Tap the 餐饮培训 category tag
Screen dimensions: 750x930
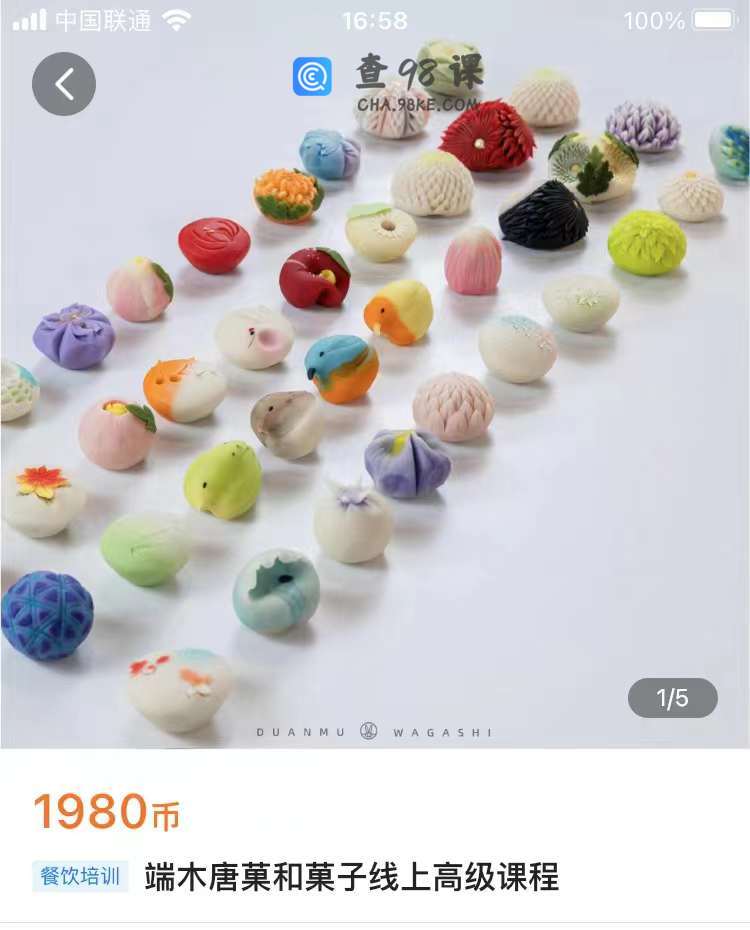tap(80, 877)
